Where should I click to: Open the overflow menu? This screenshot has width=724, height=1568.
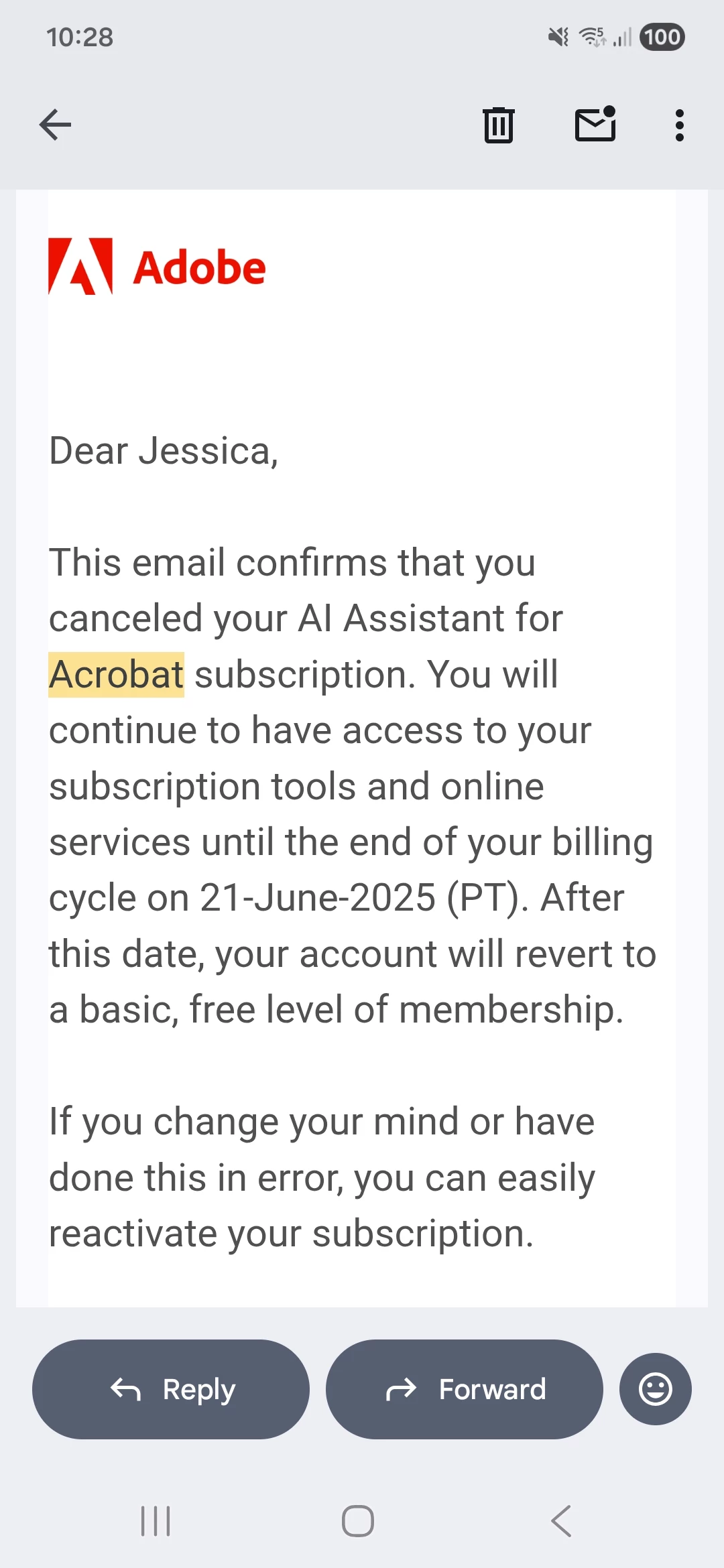[680, 125]
